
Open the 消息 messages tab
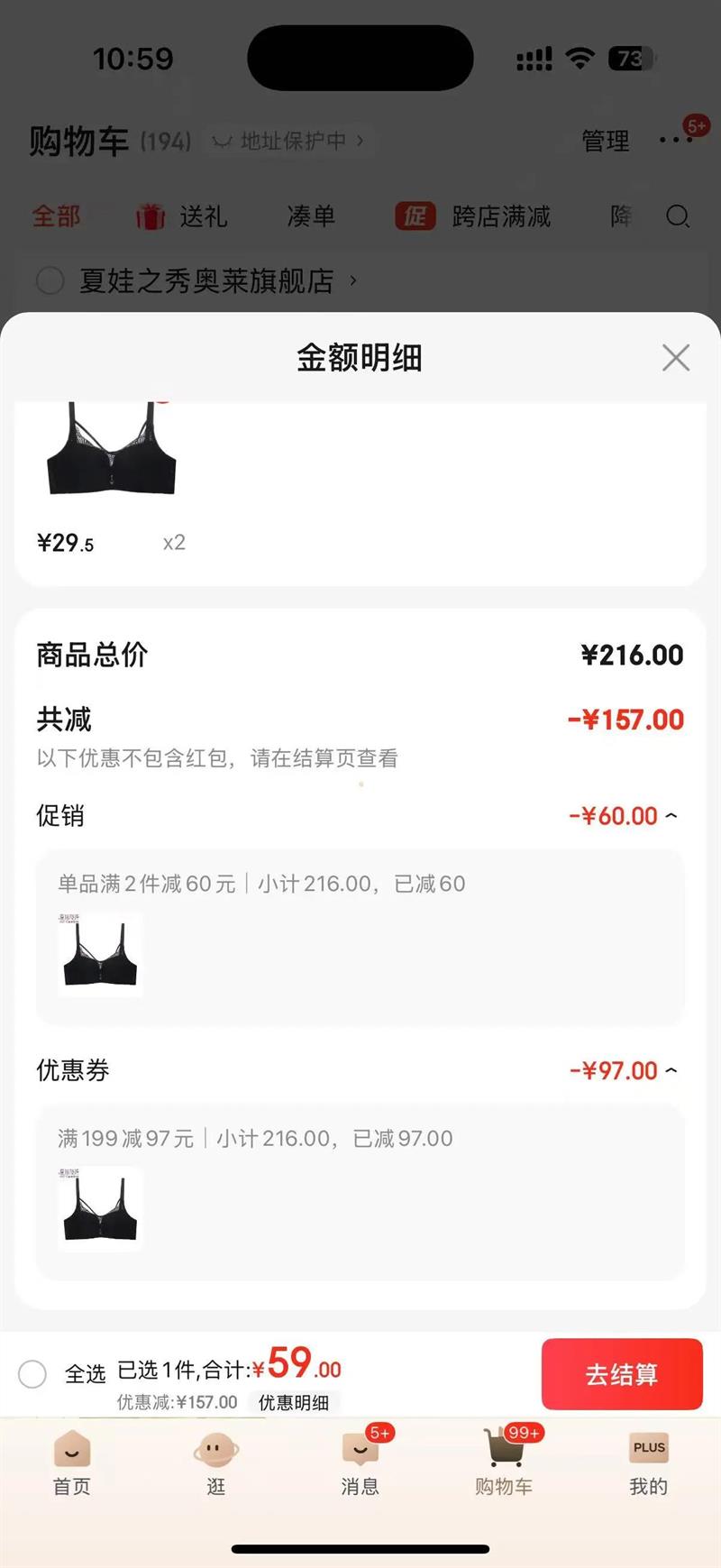(x=360, y=1463)
